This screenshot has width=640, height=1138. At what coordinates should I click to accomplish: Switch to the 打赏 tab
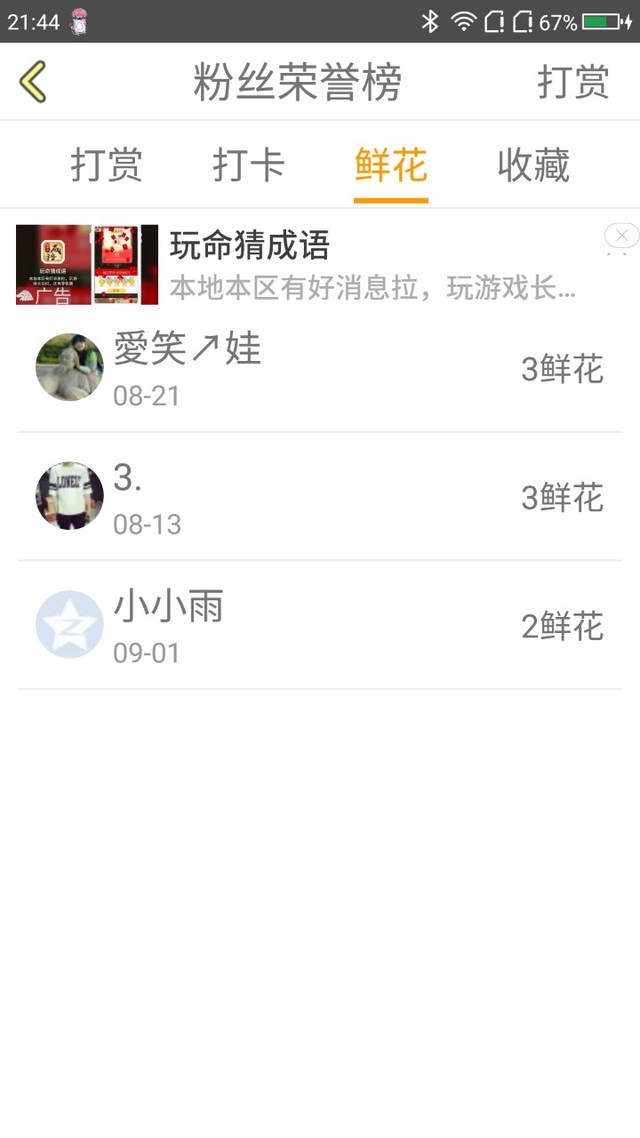coord(106,165)
